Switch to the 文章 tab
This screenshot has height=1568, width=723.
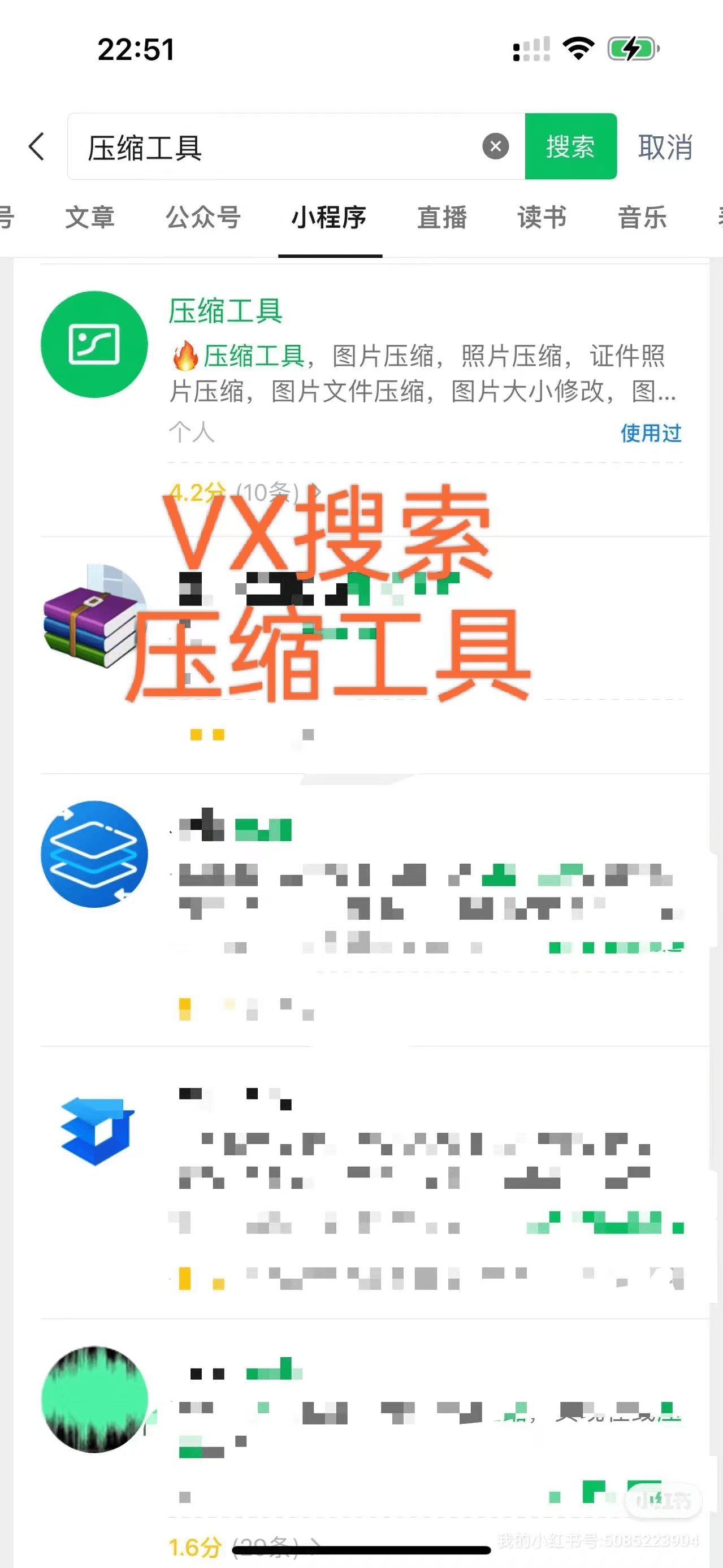tap(90, 217)
